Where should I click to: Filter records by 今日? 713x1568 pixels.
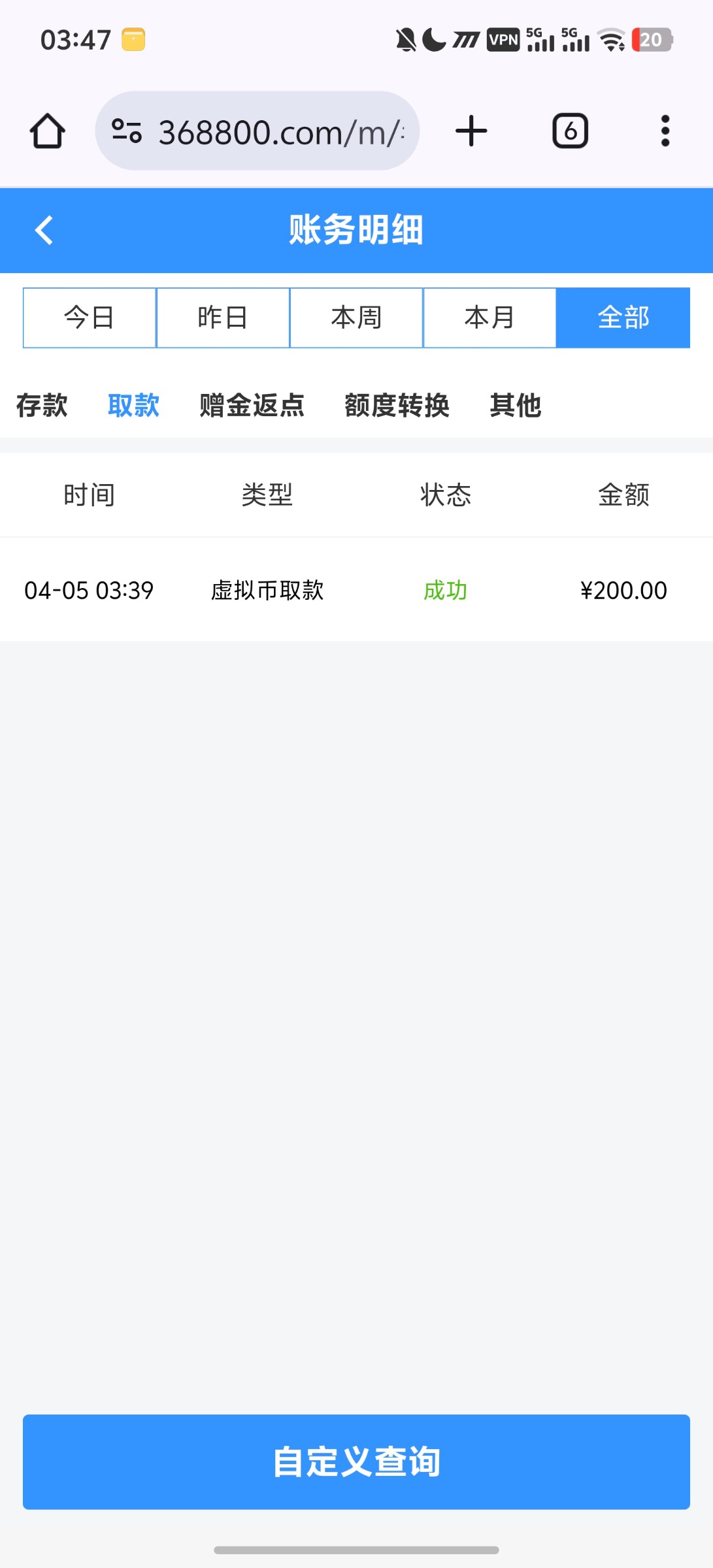[x=90, y=318]
